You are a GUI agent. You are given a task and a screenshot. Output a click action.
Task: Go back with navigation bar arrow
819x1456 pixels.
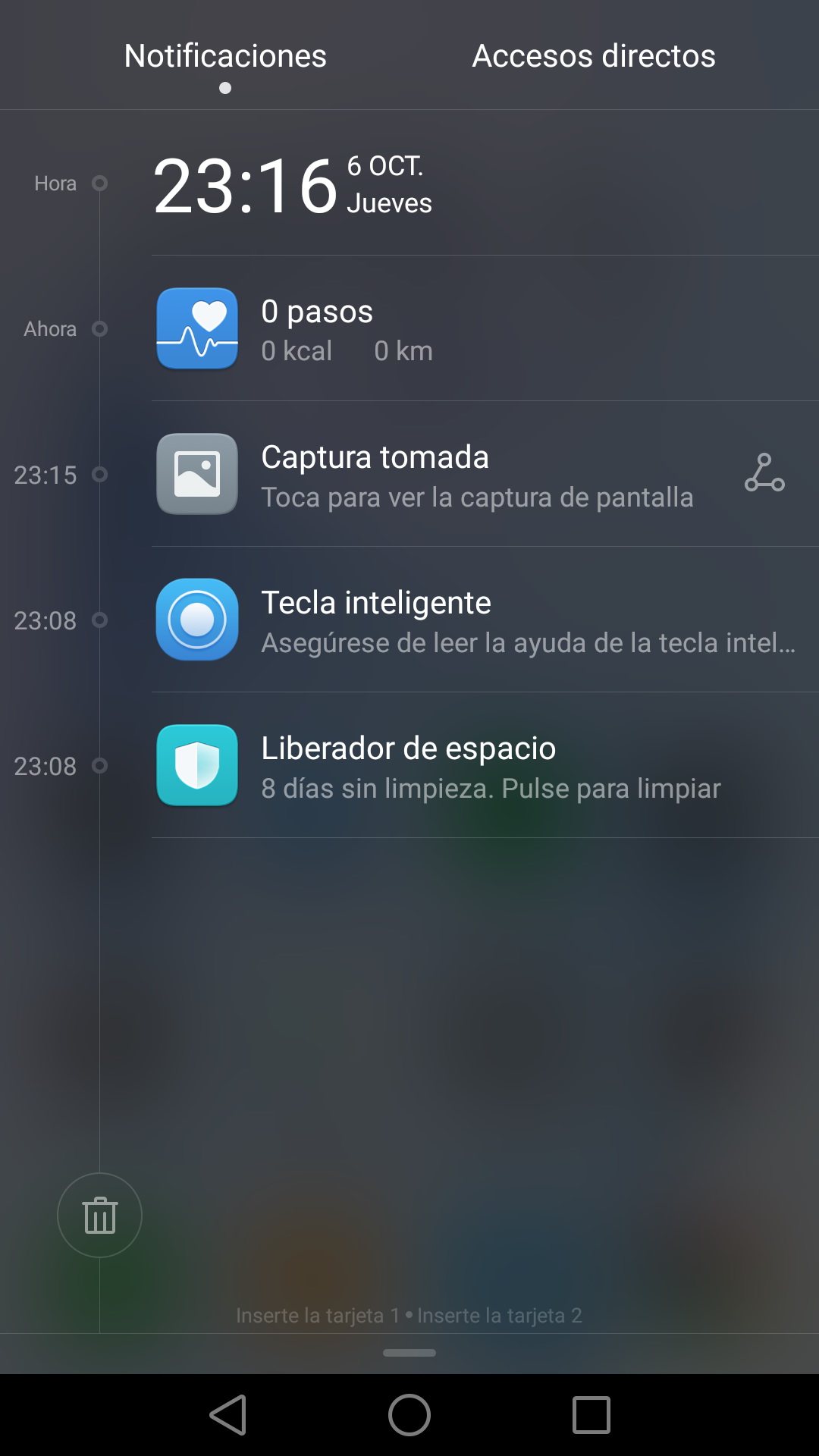(x=227, y=1415)
